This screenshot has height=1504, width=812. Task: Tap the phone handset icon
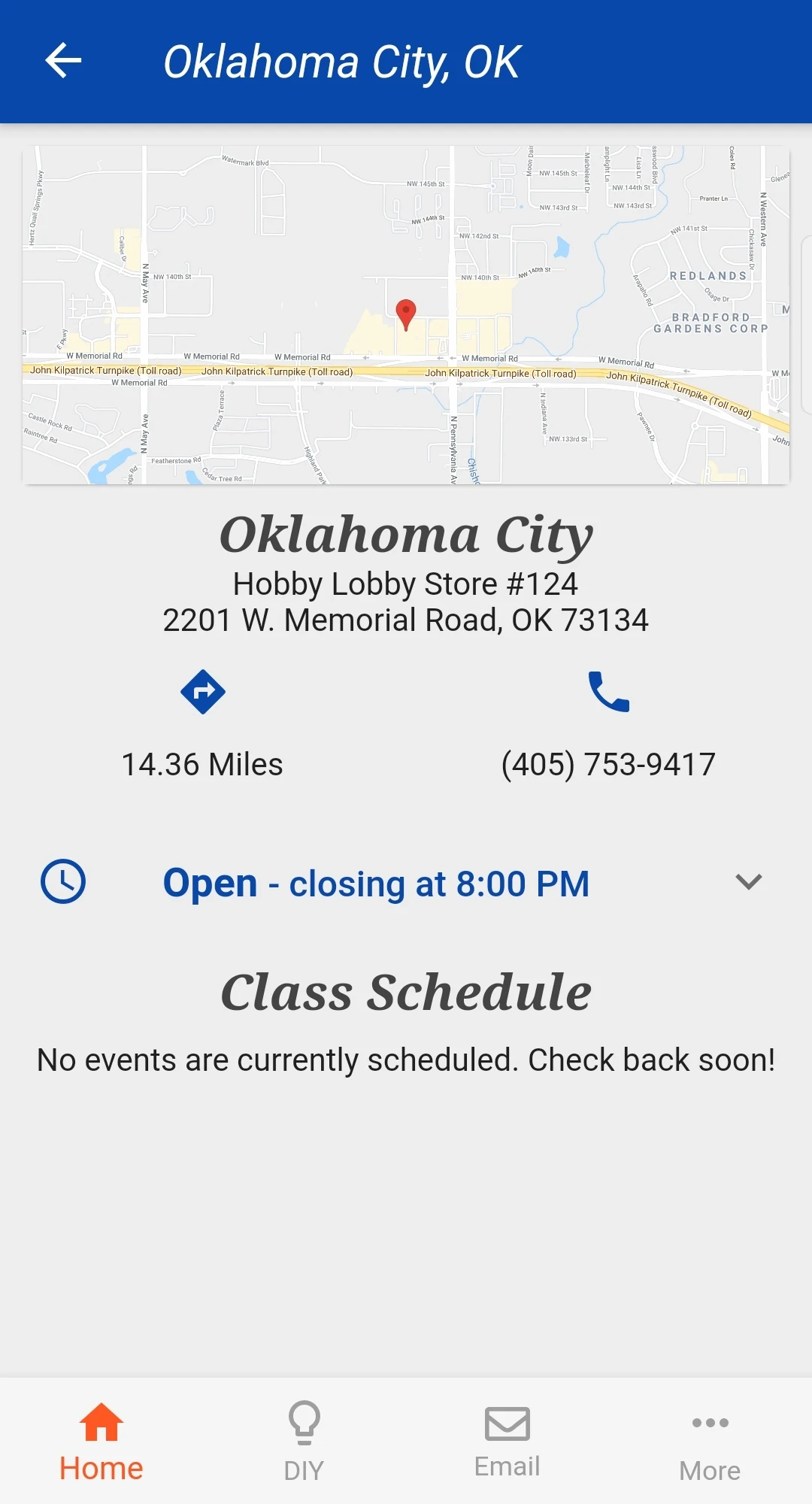(608, 691)
